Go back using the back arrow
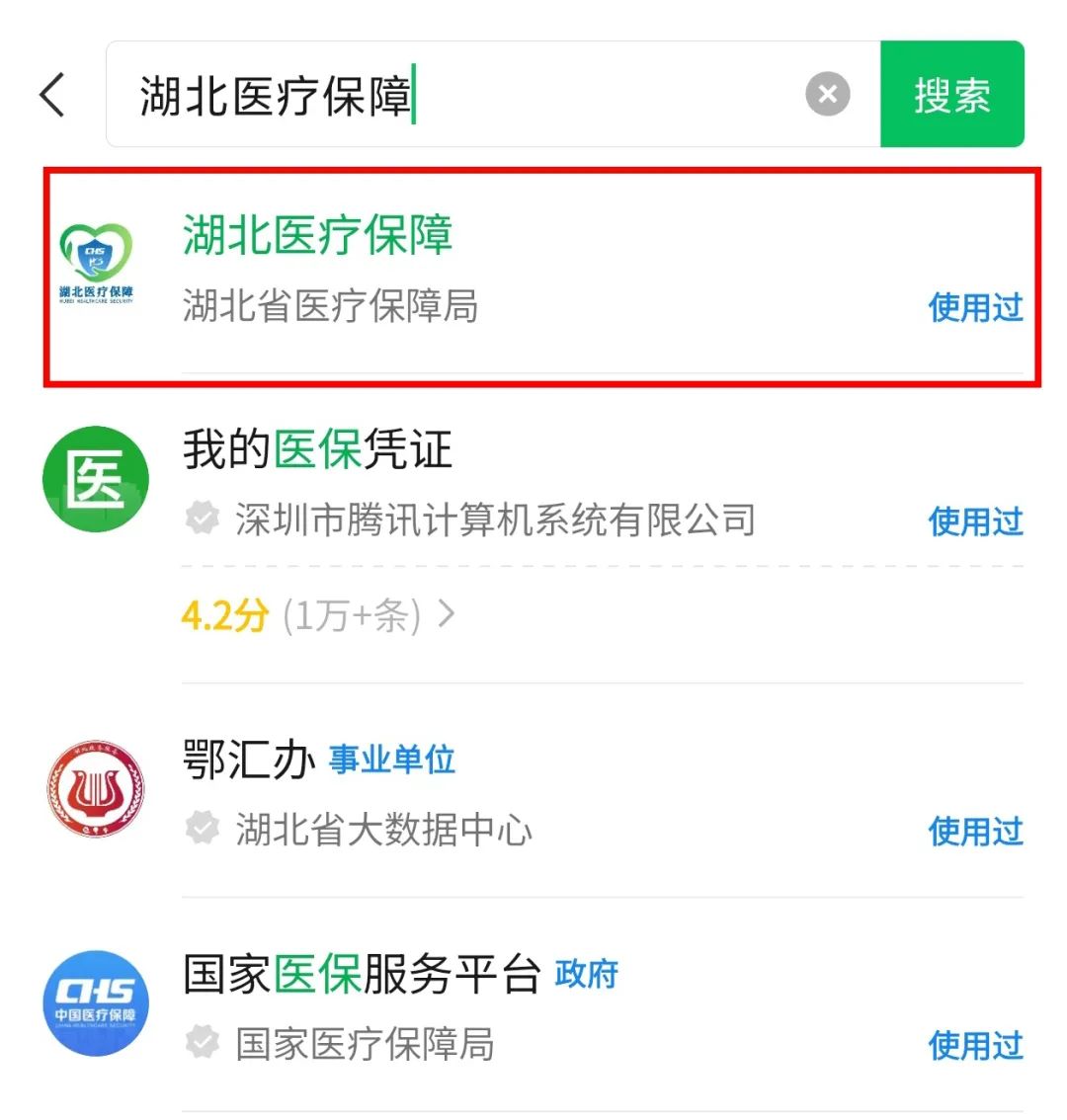Image resolution: width=1067 pixels, height=1120 pixels. [53, 95]
